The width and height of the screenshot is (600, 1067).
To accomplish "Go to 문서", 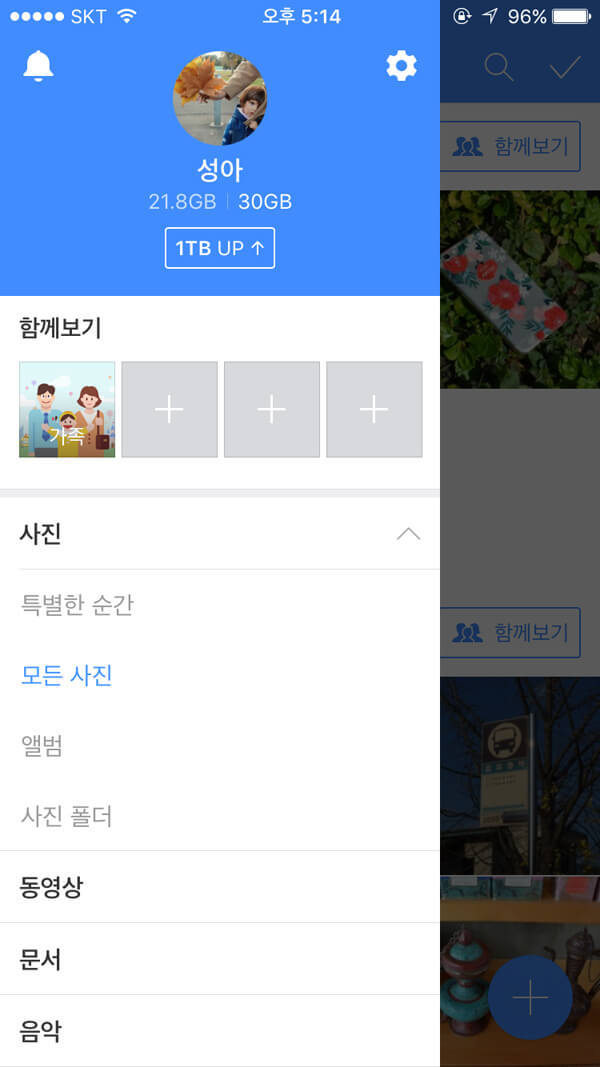I will pos(40,959).
